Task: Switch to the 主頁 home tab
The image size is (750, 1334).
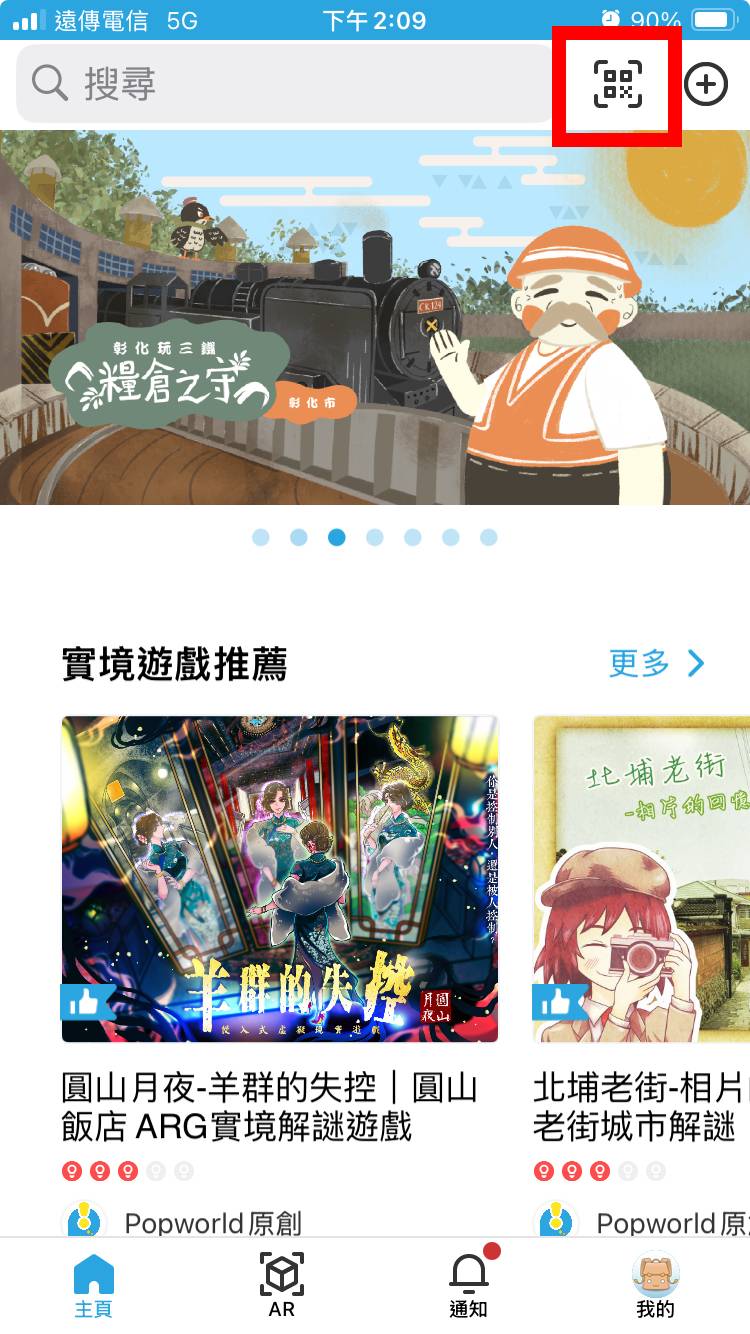Action: (94, 1286)
